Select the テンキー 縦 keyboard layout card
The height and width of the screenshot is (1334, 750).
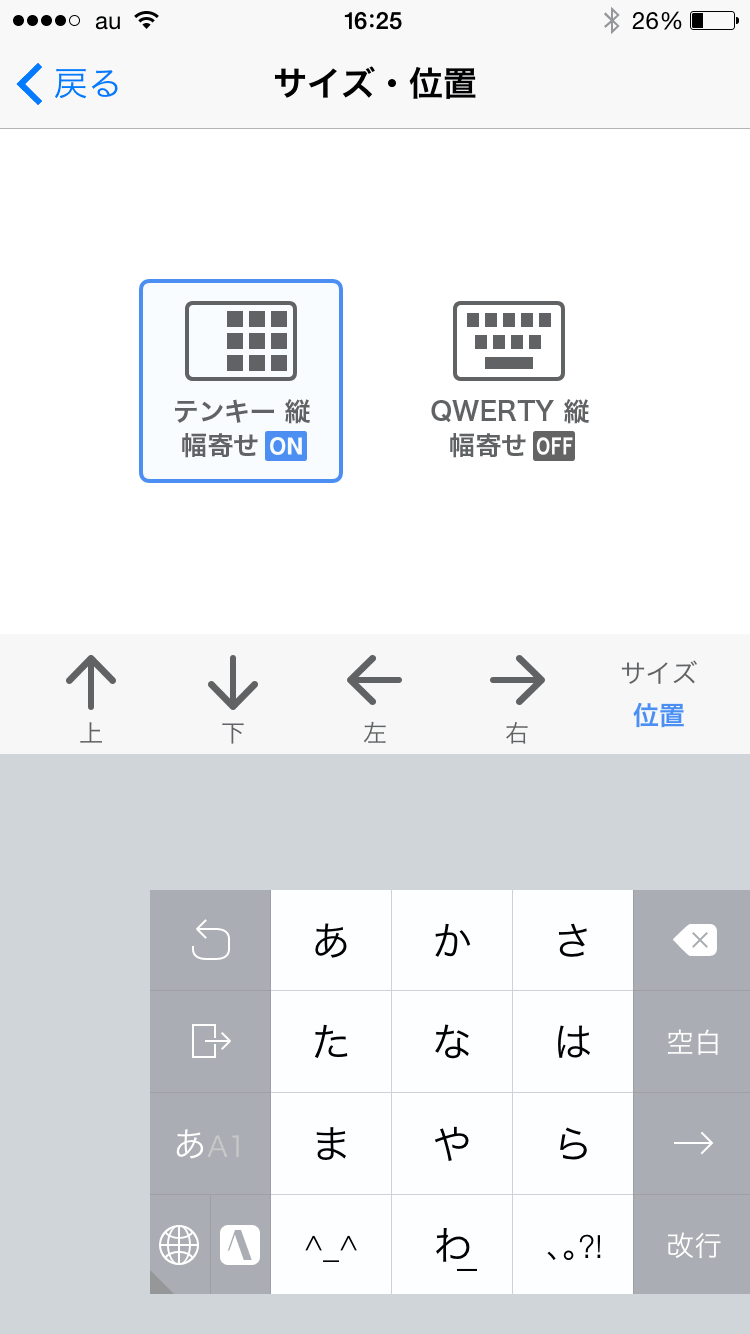click(x=241, y=381)
